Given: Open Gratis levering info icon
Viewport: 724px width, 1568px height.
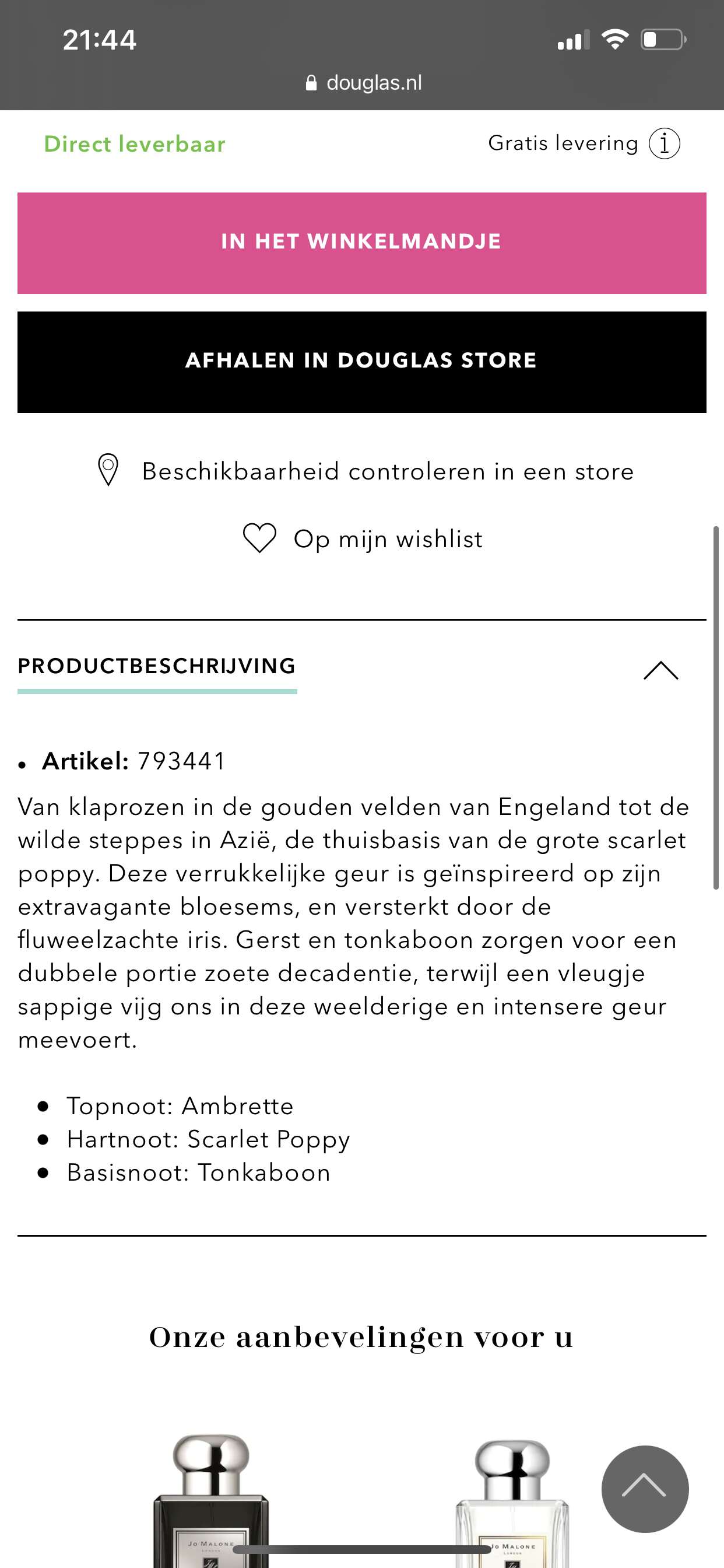Looking at the screenshot, I should (664, 143).
